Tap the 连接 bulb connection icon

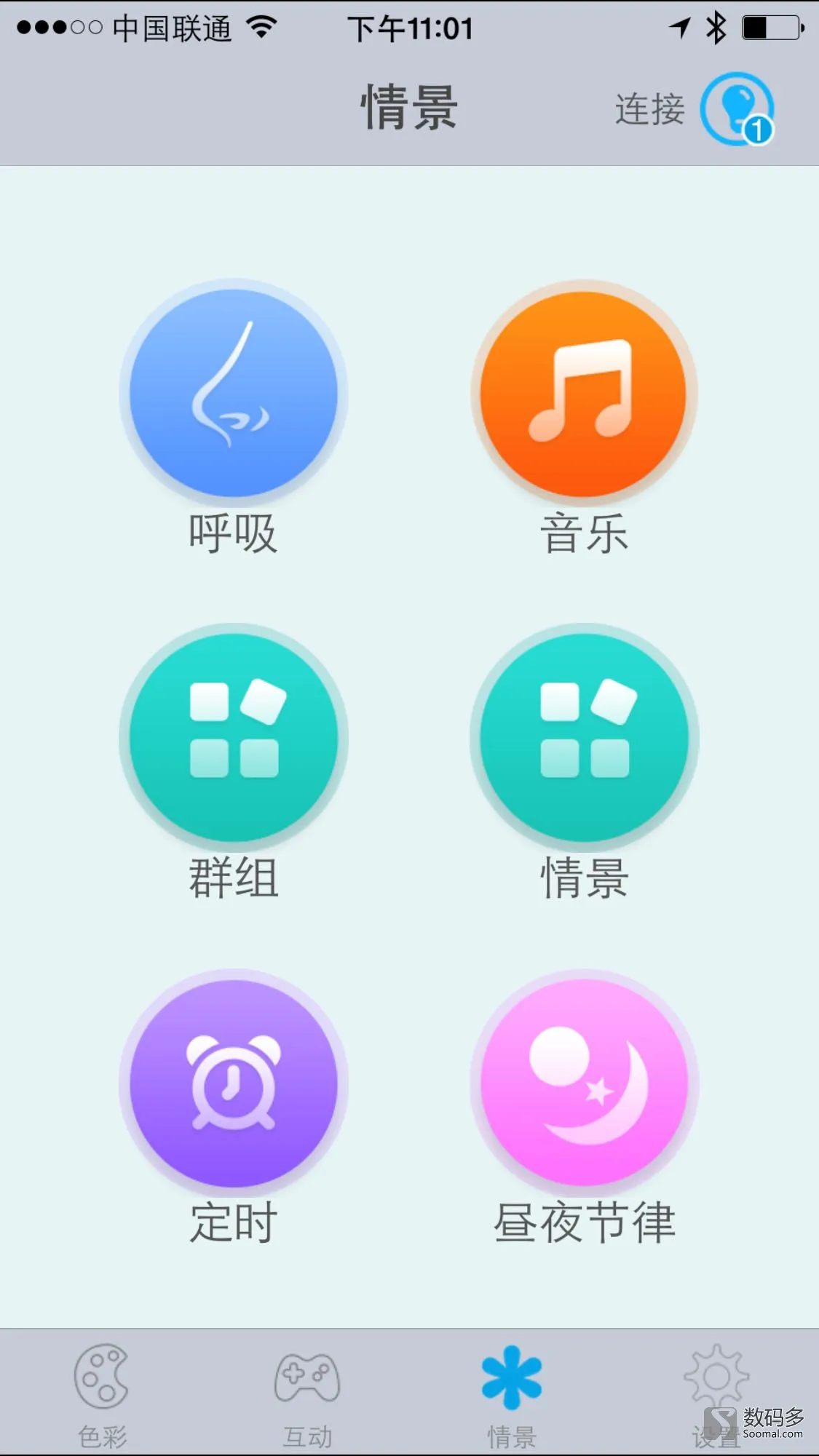737,108
